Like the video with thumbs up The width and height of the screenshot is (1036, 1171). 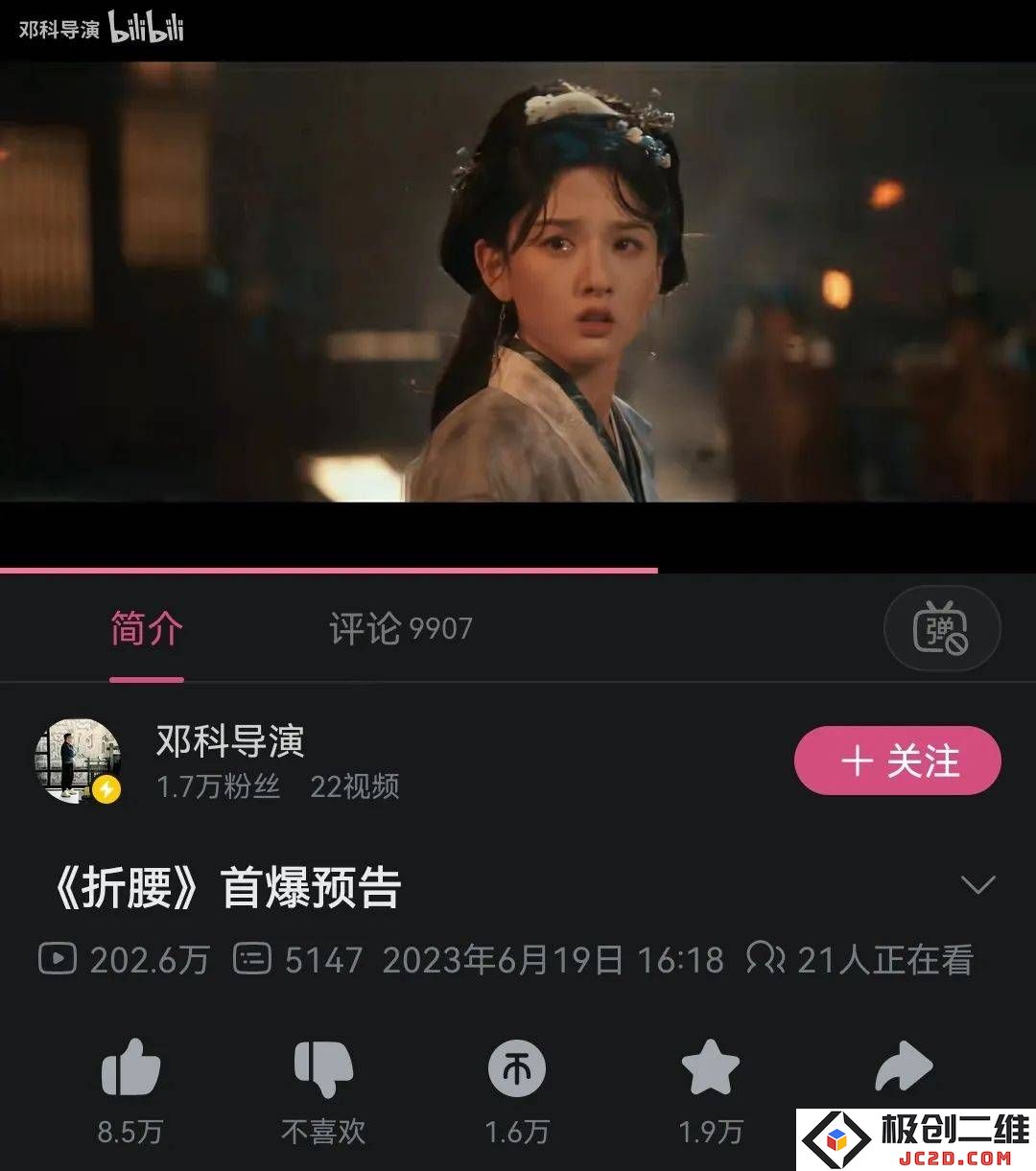tap(130, 1068)
